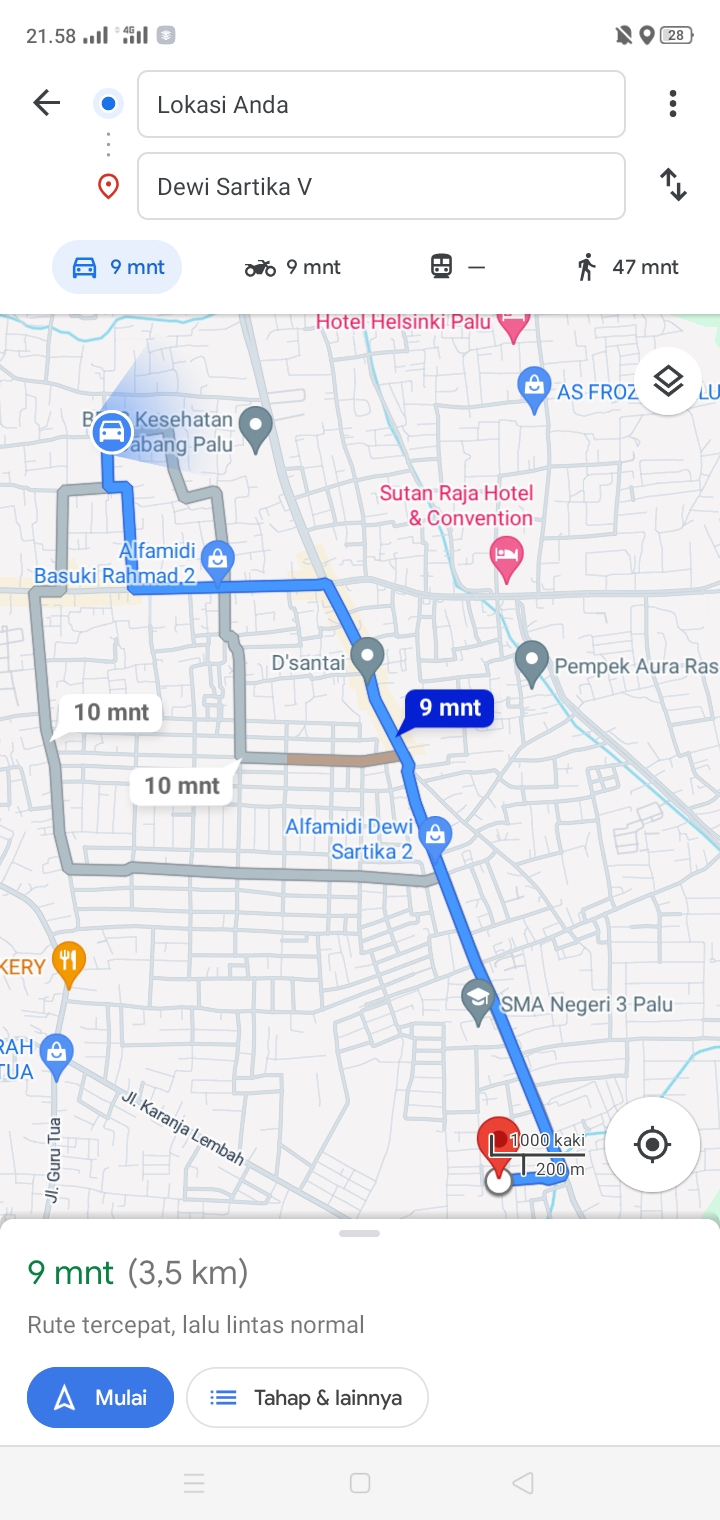Tap the system home button

[x=360, y=1483]
